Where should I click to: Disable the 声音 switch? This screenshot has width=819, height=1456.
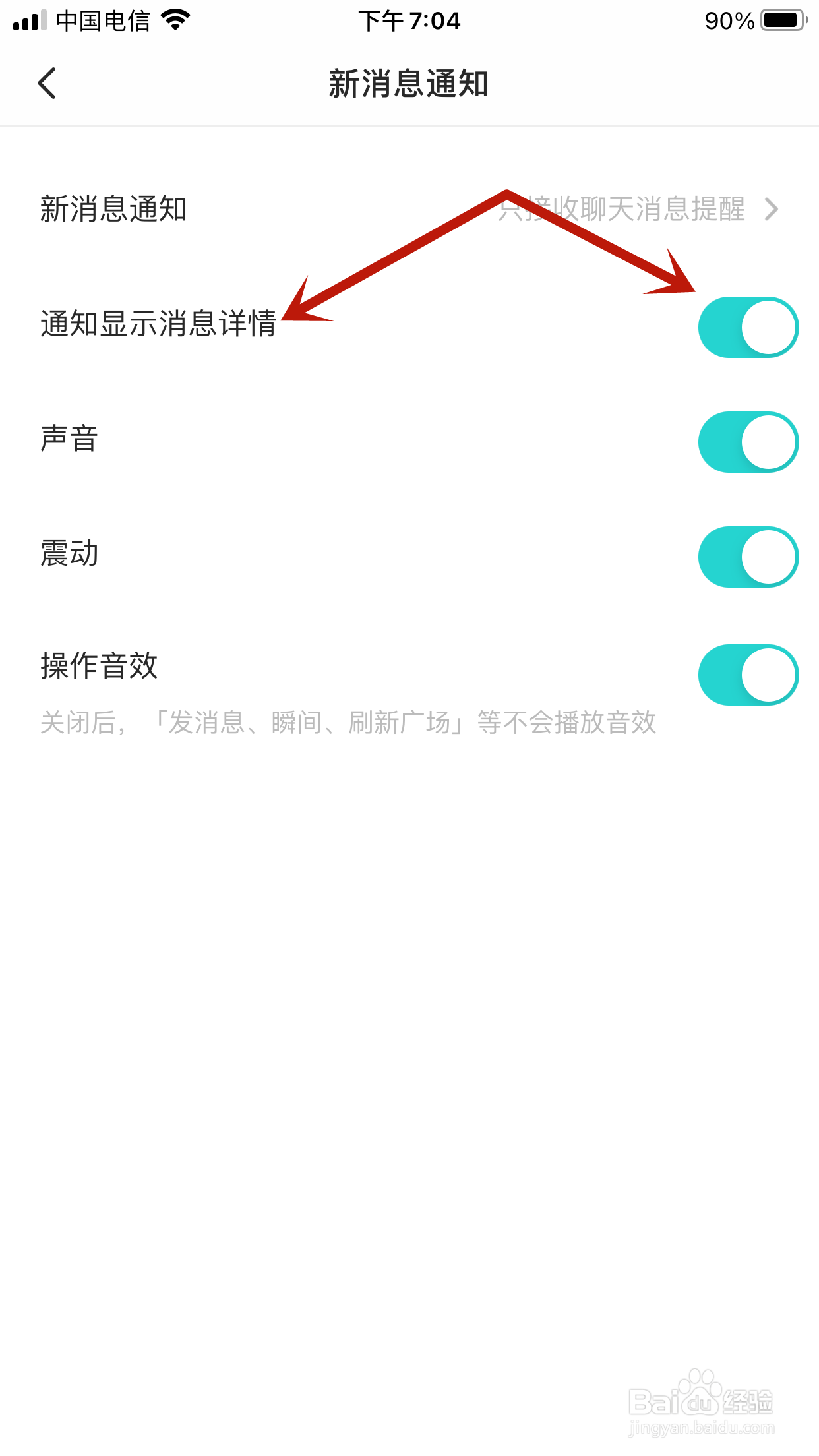tap(748, 442)
